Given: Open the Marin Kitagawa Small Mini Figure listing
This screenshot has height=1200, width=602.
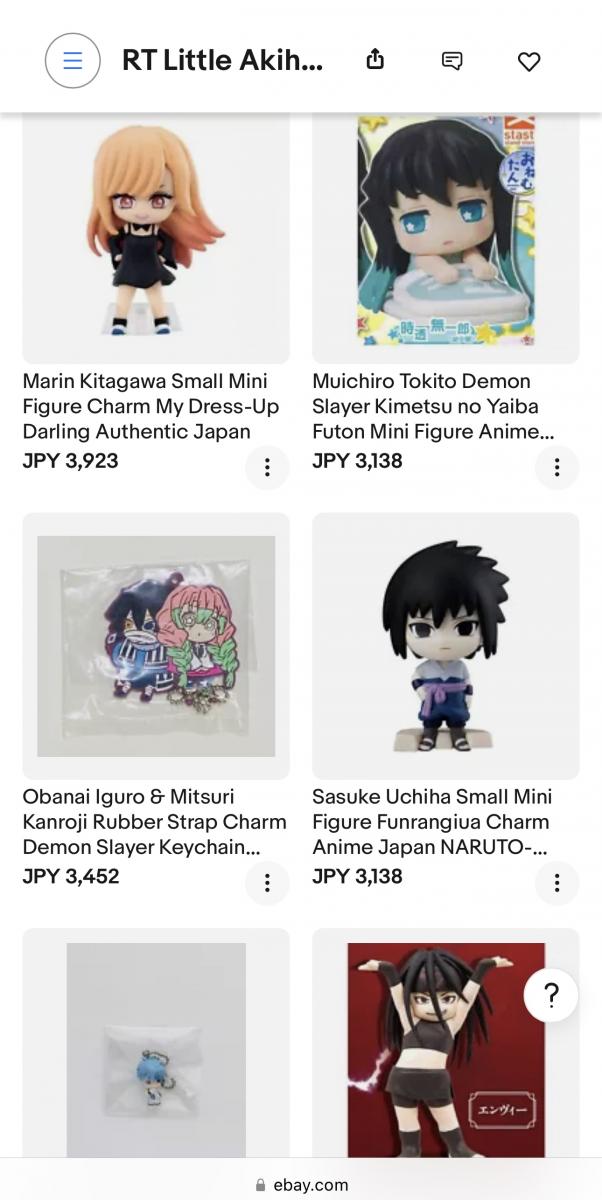Looking at the screenshot, I should [150, 406].
